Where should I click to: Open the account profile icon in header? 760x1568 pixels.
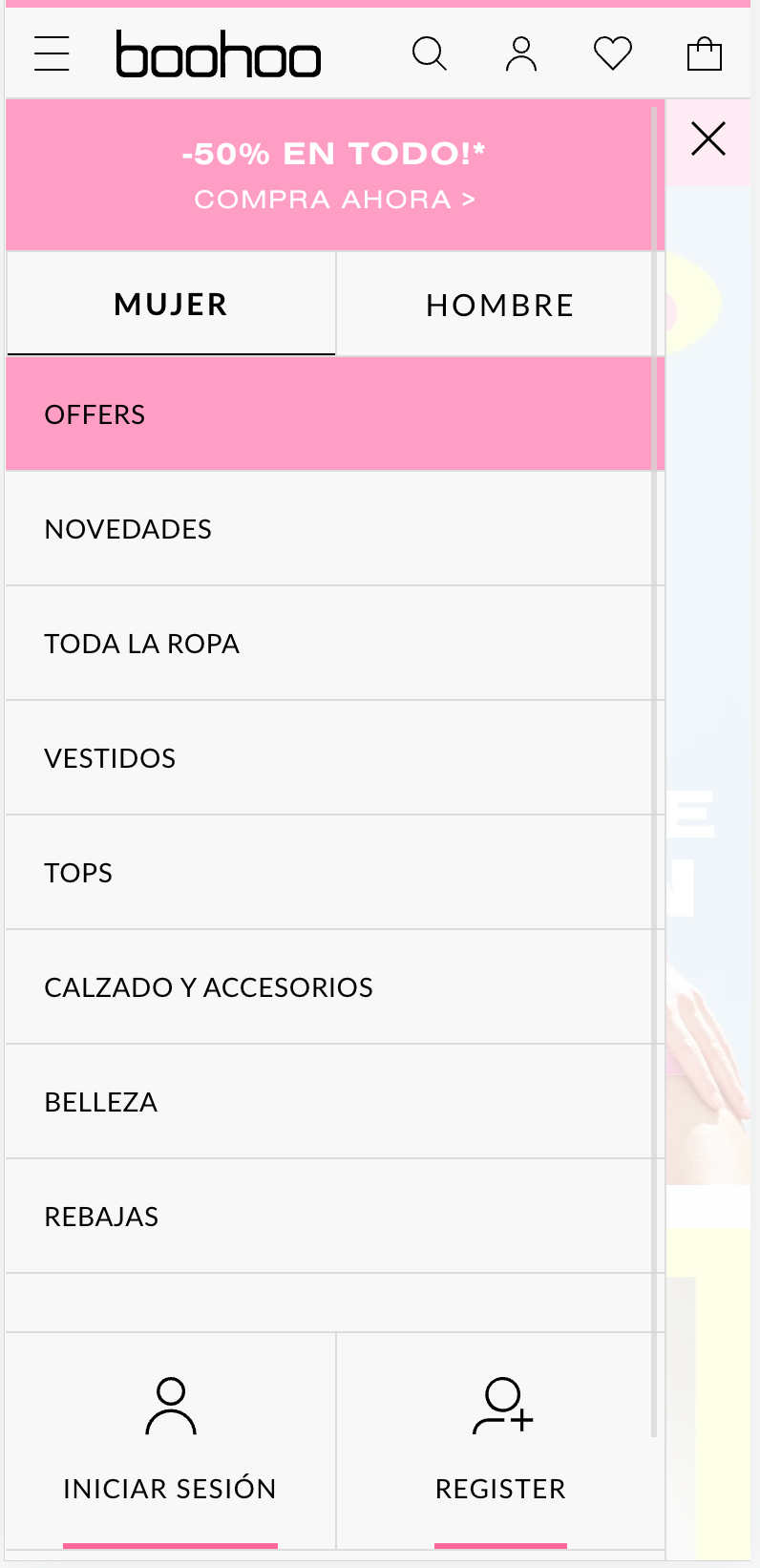(x=521, y=53)
